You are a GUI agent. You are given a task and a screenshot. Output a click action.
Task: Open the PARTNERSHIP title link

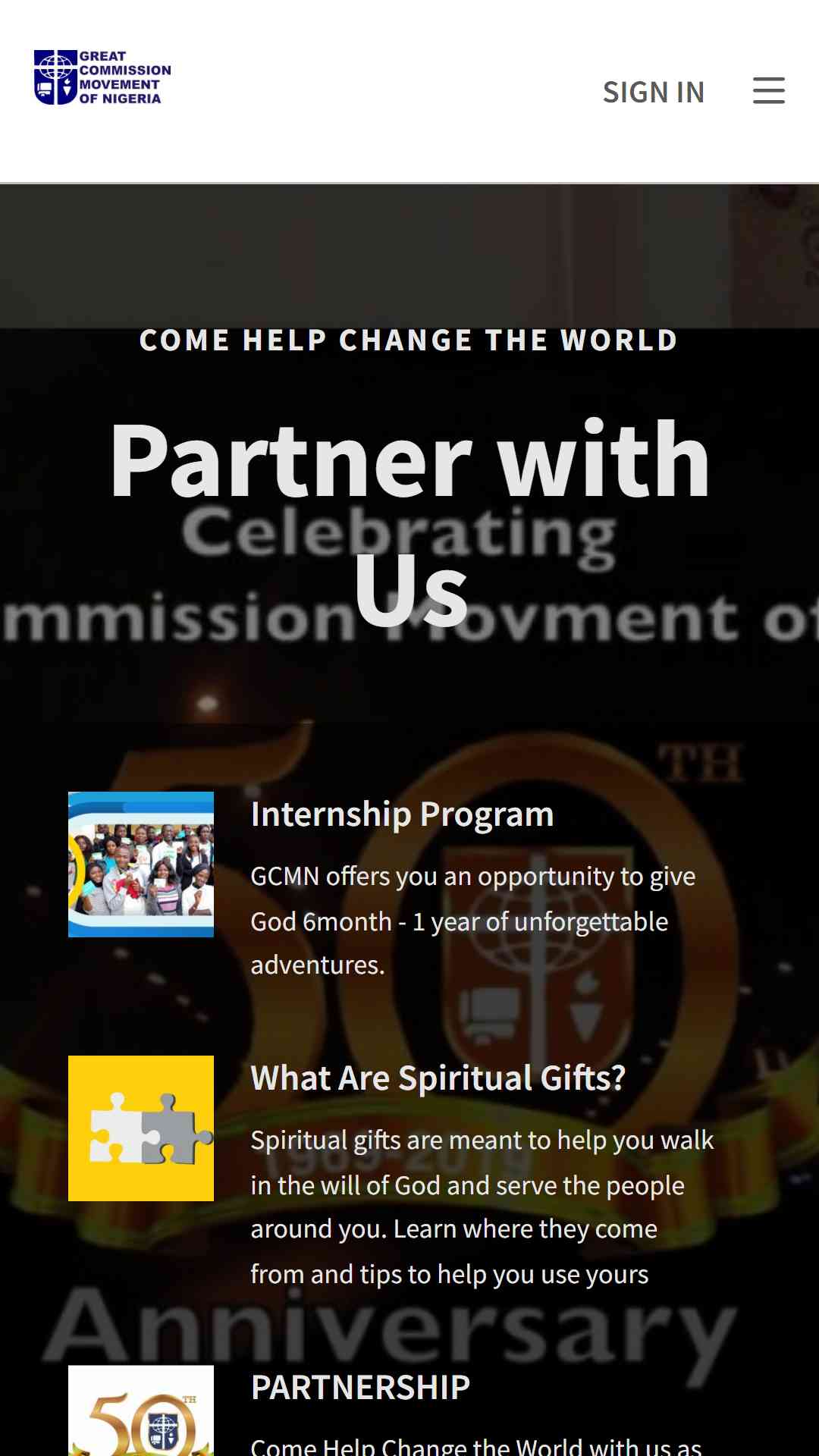tap(360, 1387)
